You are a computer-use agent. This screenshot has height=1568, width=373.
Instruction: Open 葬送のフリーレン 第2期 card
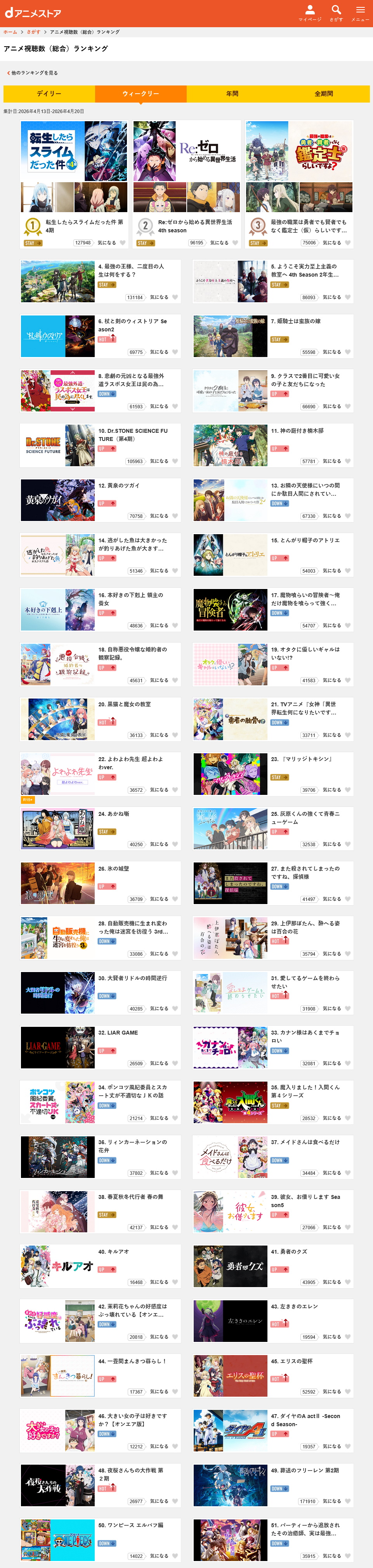(272, 1485)
